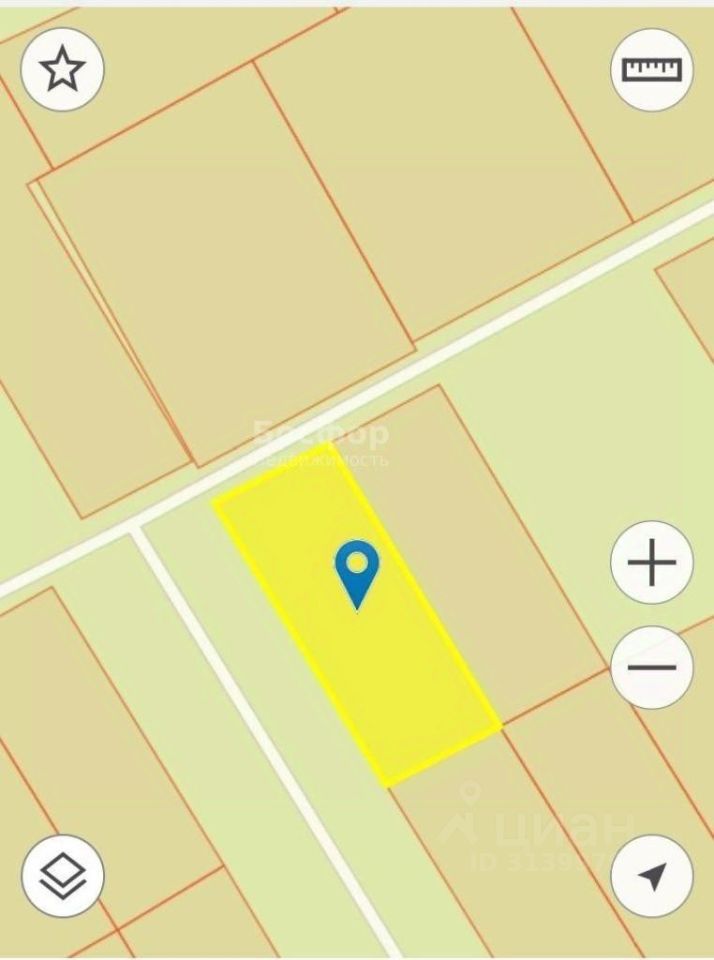Open the map layers selector
714x960 pixels.
click(x=62, y=876)
